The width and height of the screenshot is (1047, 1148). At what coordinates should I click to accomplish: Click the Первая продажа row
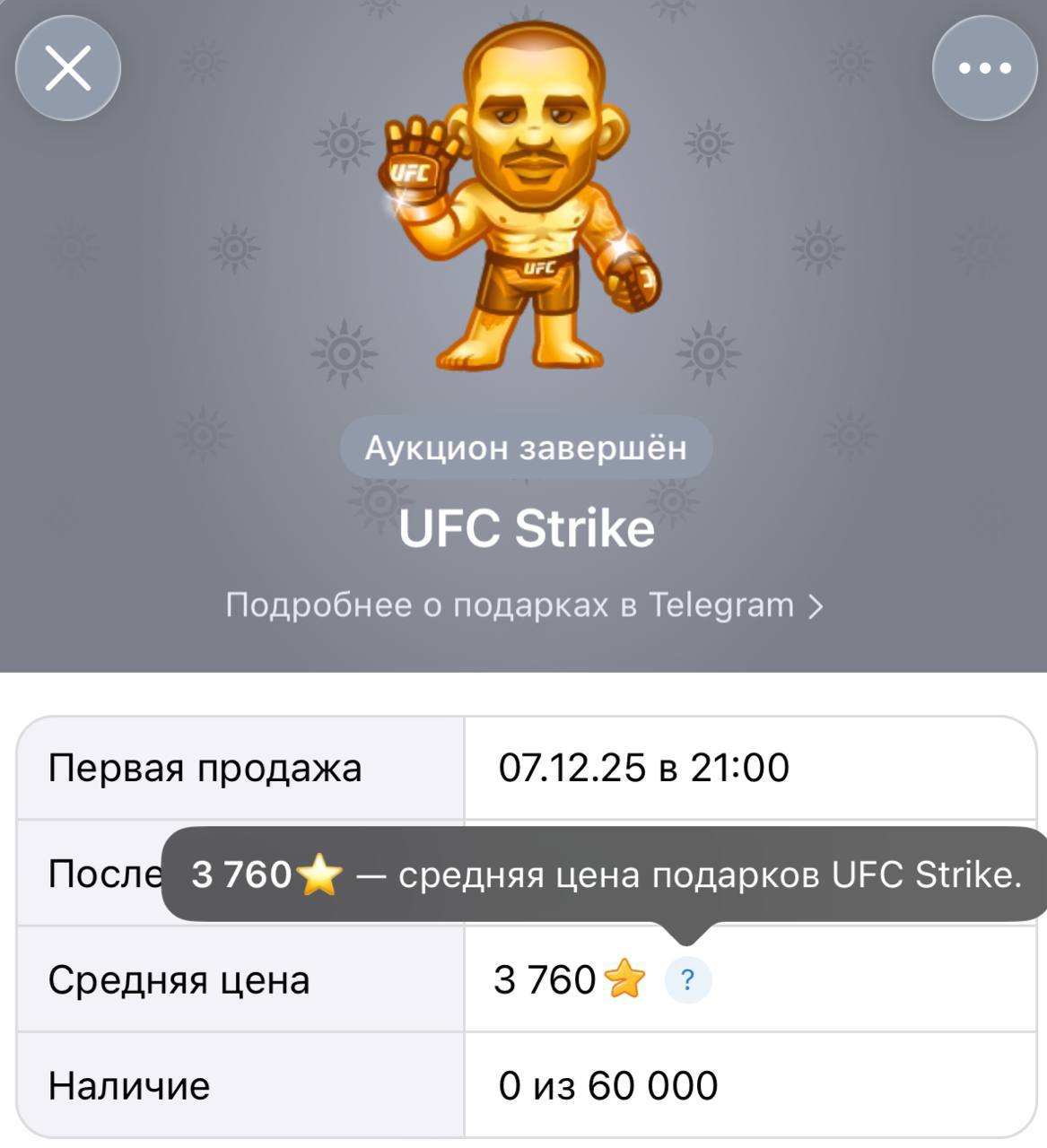(x=206, y=770)
